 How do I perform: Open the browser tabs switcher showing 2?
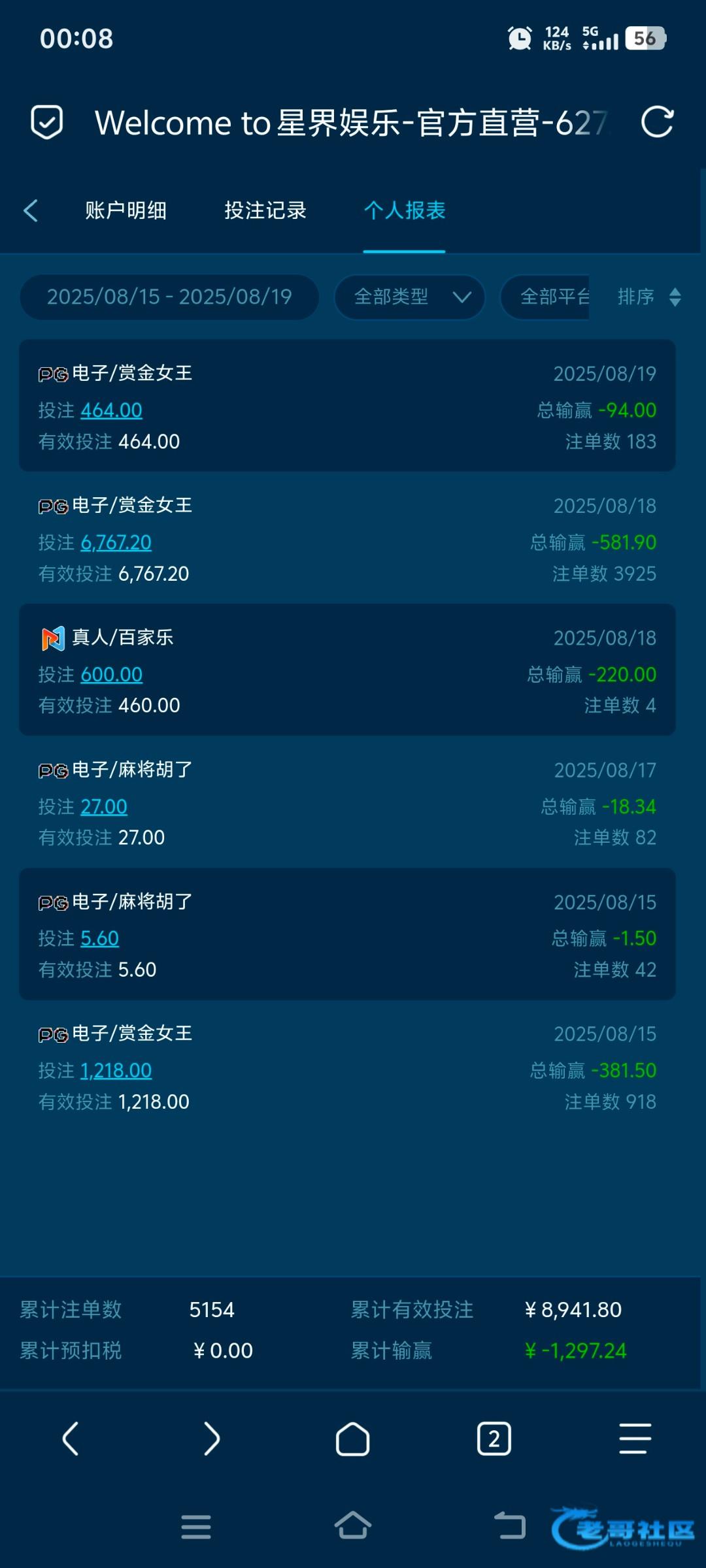[x=494, y=1439]
